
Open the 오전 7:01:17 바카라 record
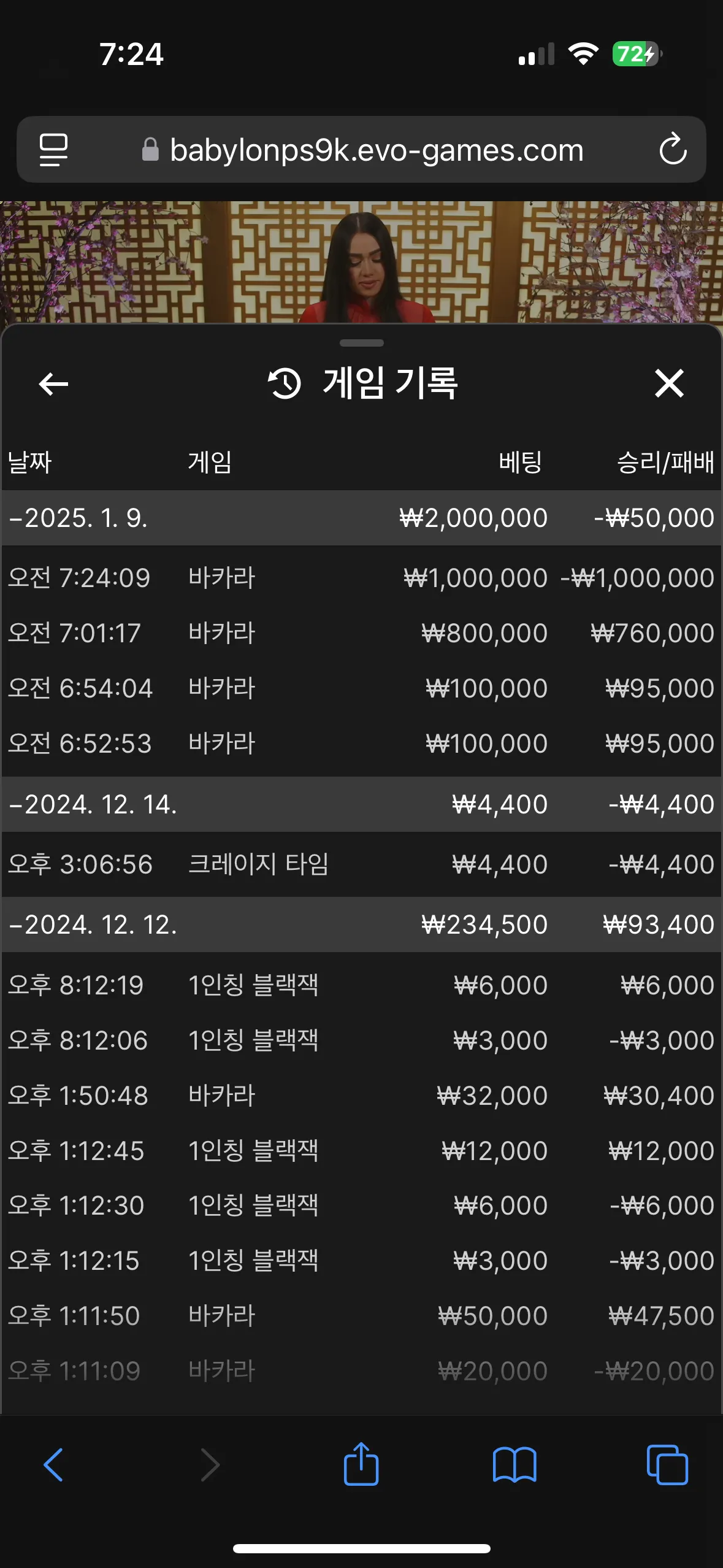click(x=361, y=633)
